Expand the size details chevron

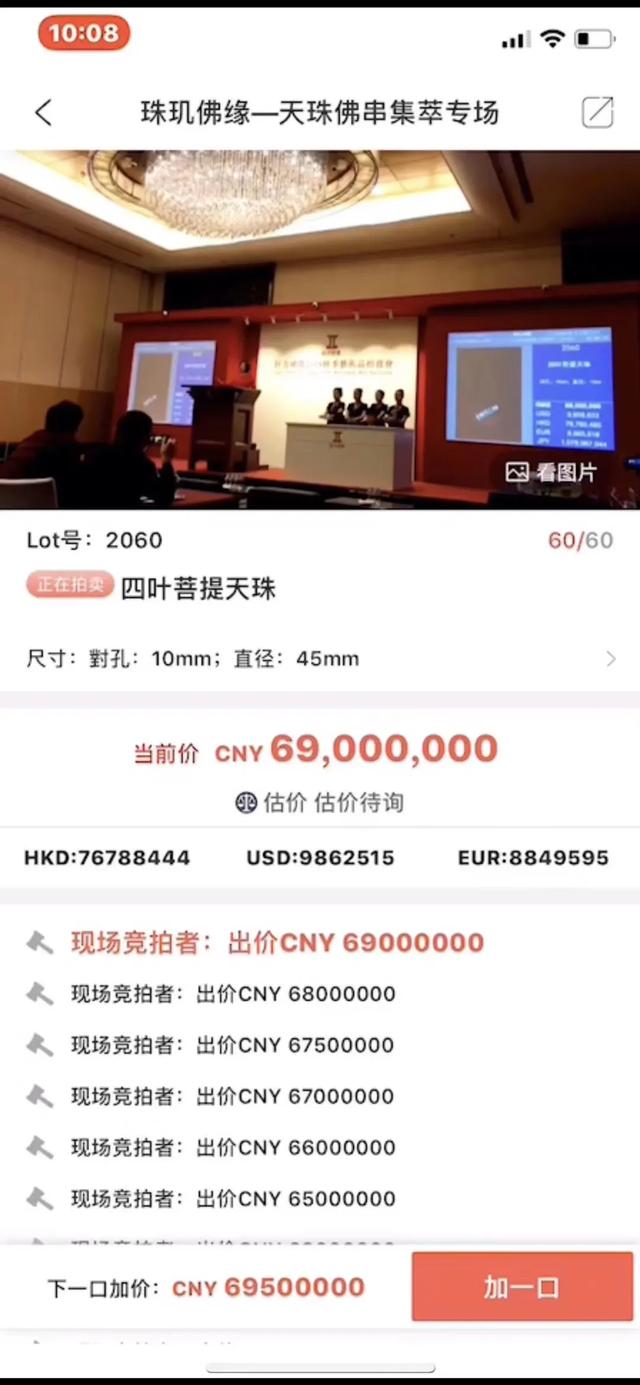coord(610,659)
